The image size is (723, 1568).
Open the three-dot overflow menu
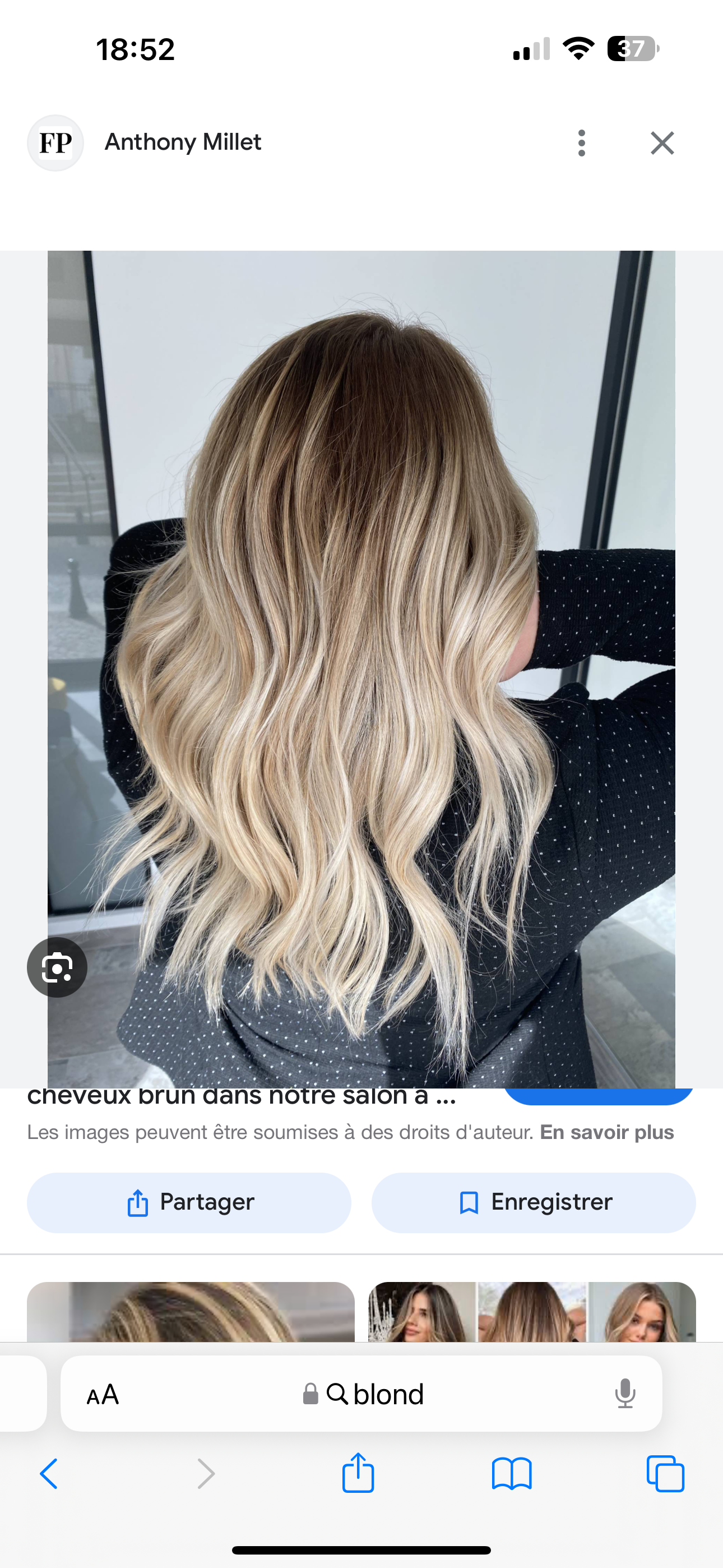[581, 143]
